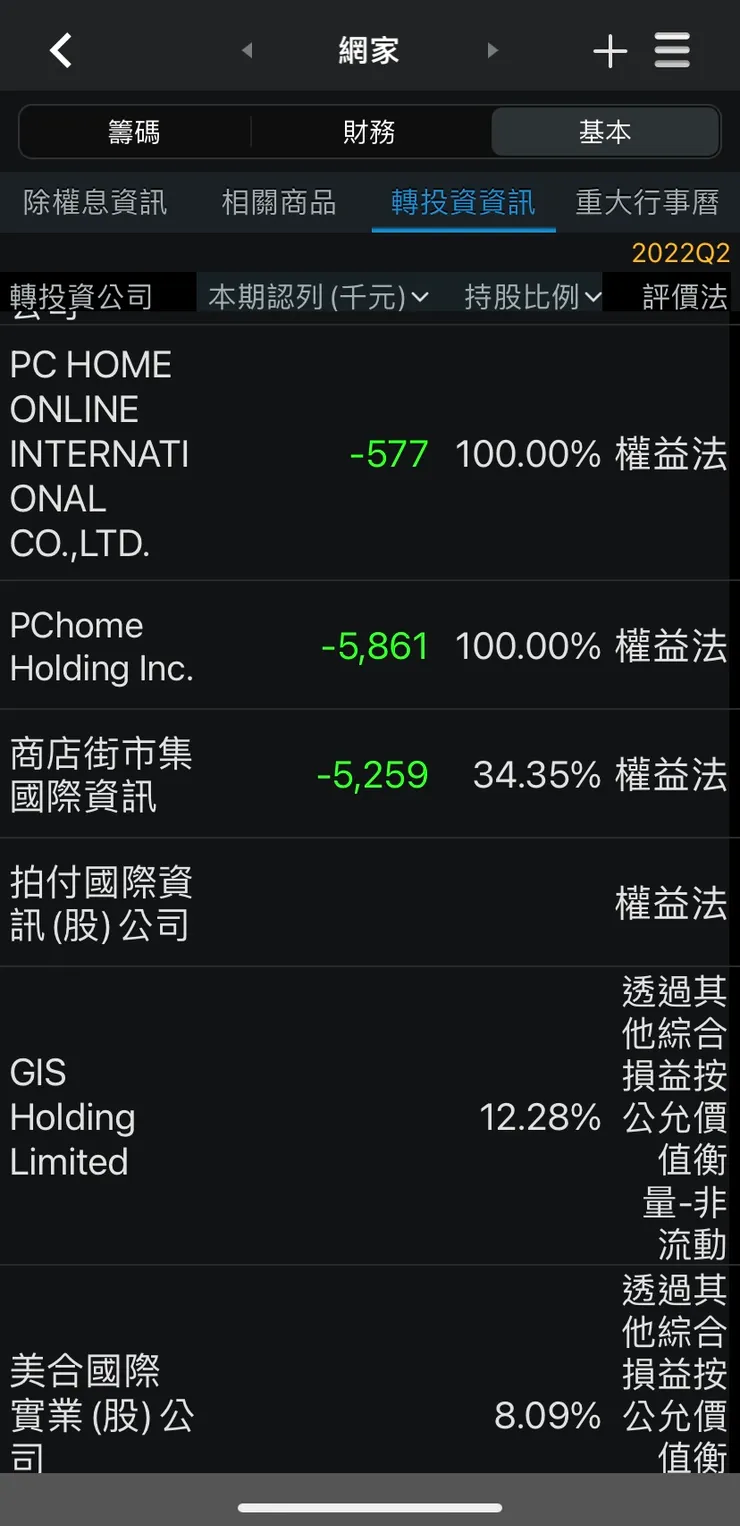Tap the 拍付國際資訊(股)公司 row
Screen dimensions: 740x1526
click(x=370, y=903)
